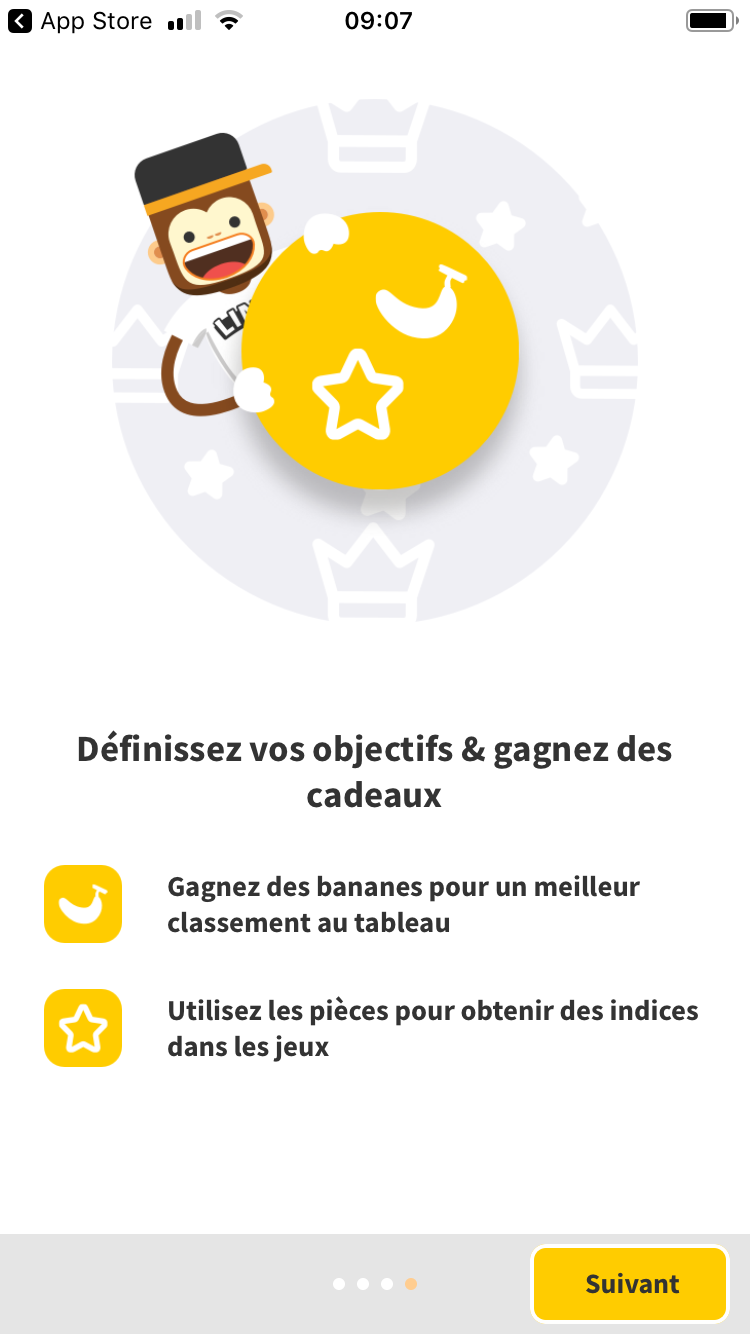Return to App Store via back link
The height and width of the screenshot is (1334, 750).
tap(80, 21)
